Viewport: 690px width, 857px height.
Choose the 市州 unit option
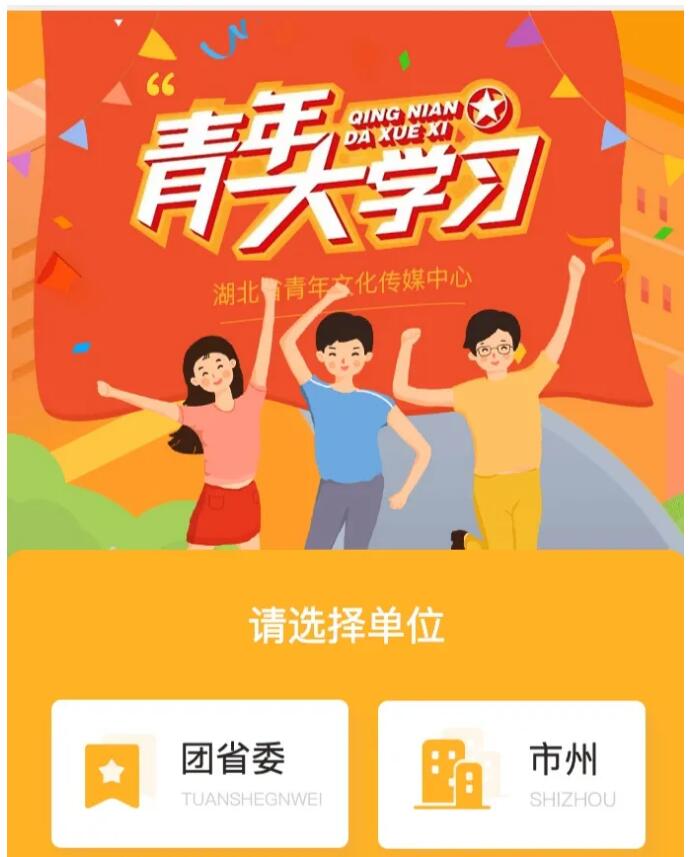coord(512,773)
